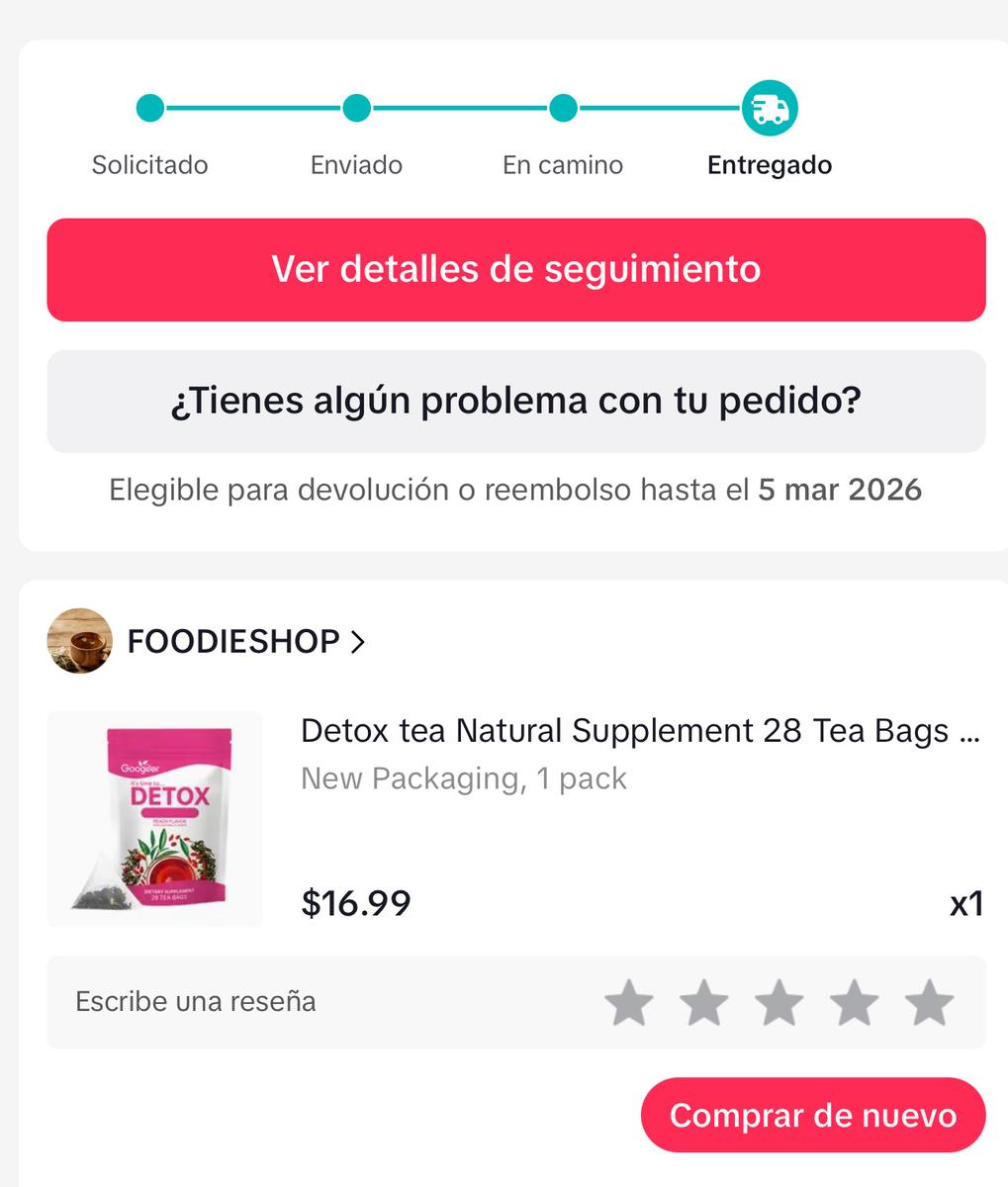The image size is (1008, 1187).
Task: Give the product a five-star rating
Action: (x=930, y=1003)
